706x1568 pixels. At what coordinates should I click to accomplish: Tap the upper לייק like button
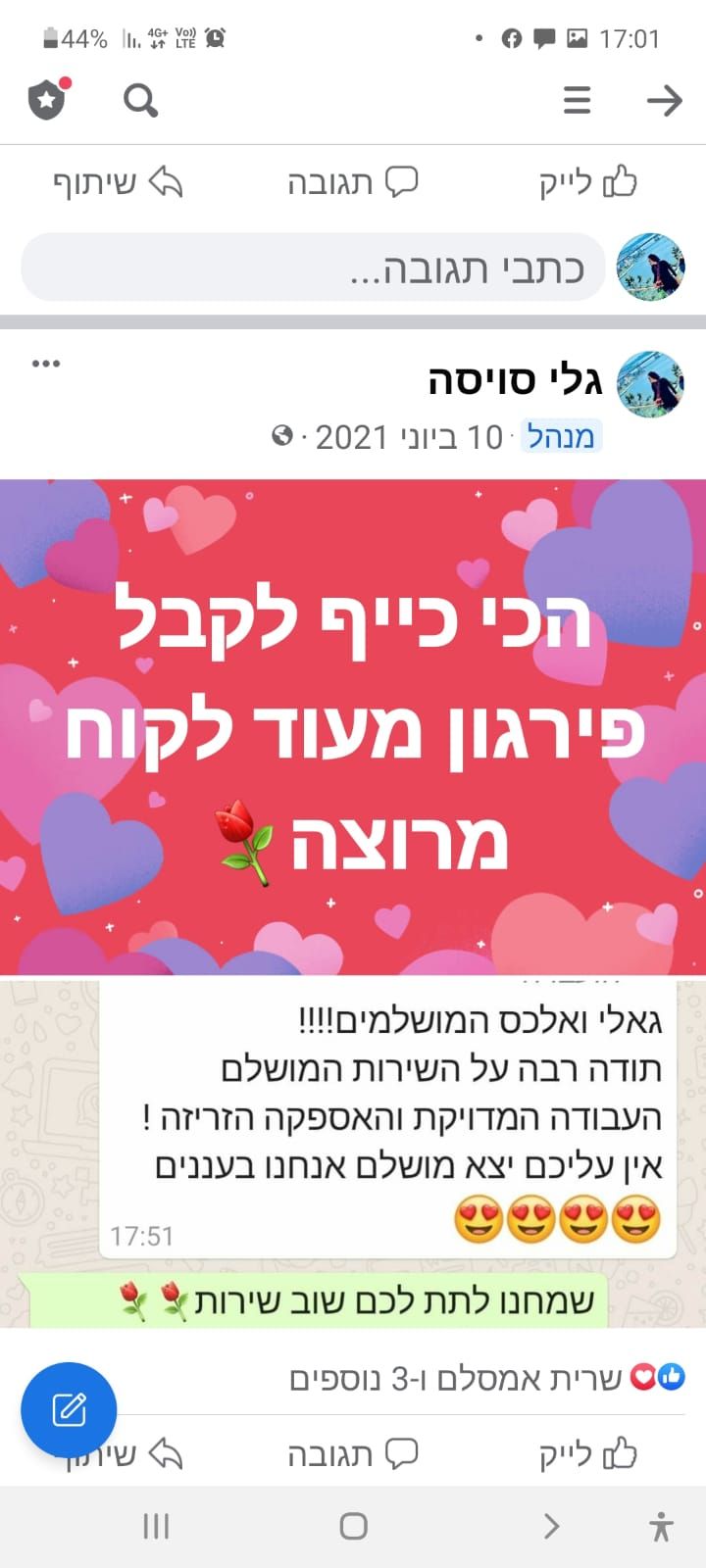(586, 182)
